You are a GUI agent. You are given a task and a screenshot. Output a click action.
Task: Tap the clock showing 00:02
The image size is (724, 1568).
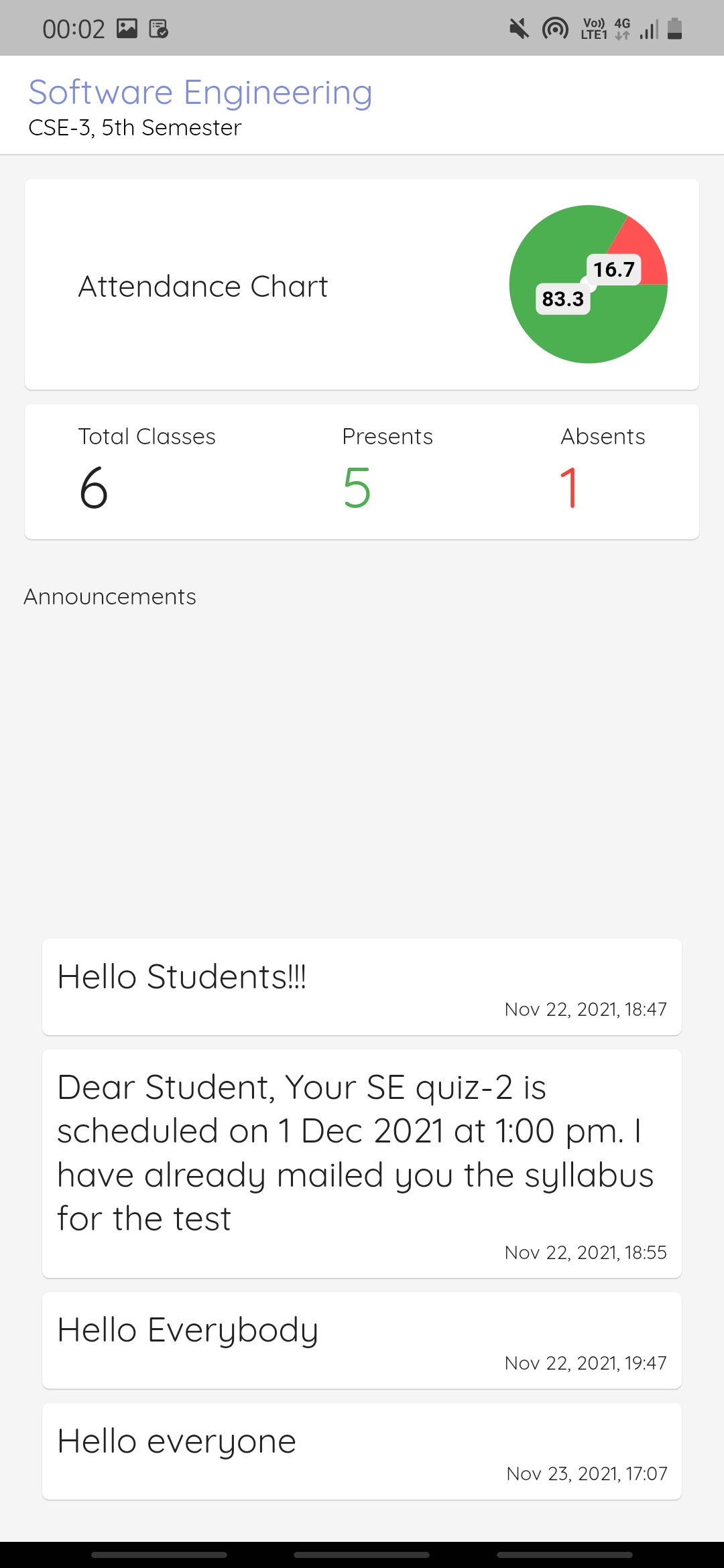(72, 27)
